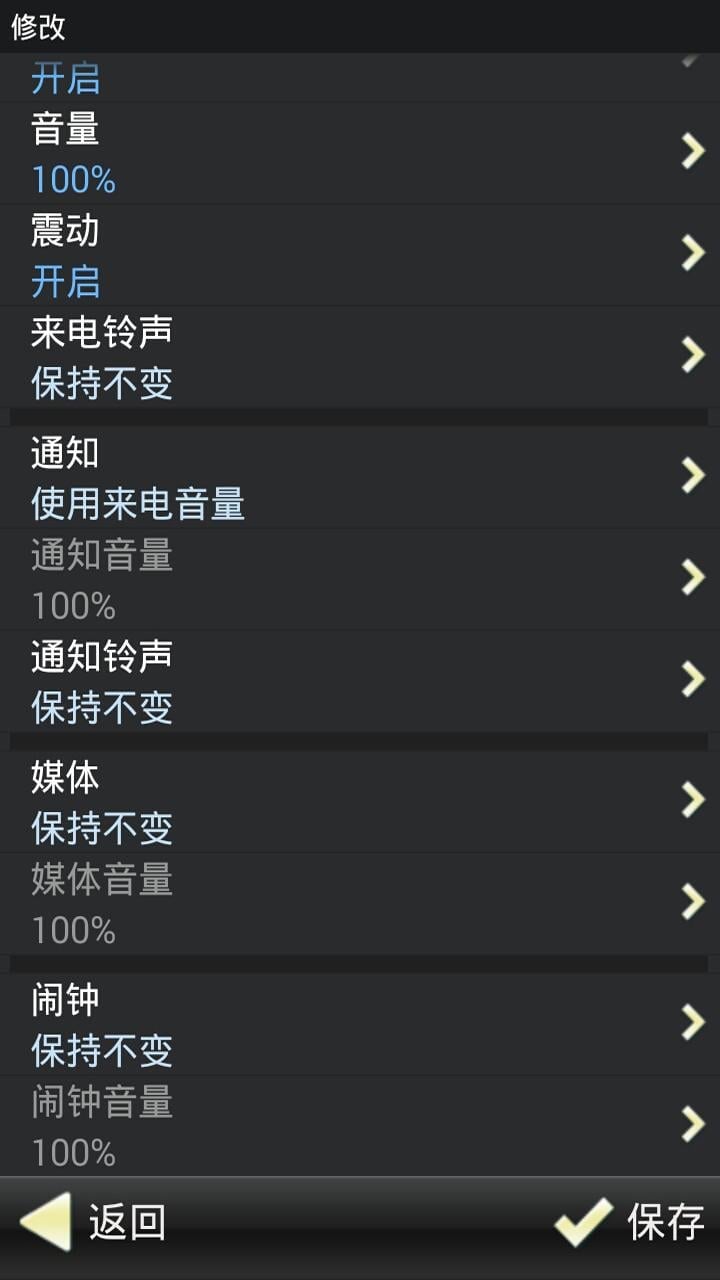Switch 通知 away from 使用来电音量
This screenshot has width=720, height=1280.
pyautogui.click(x=300, y=476)
